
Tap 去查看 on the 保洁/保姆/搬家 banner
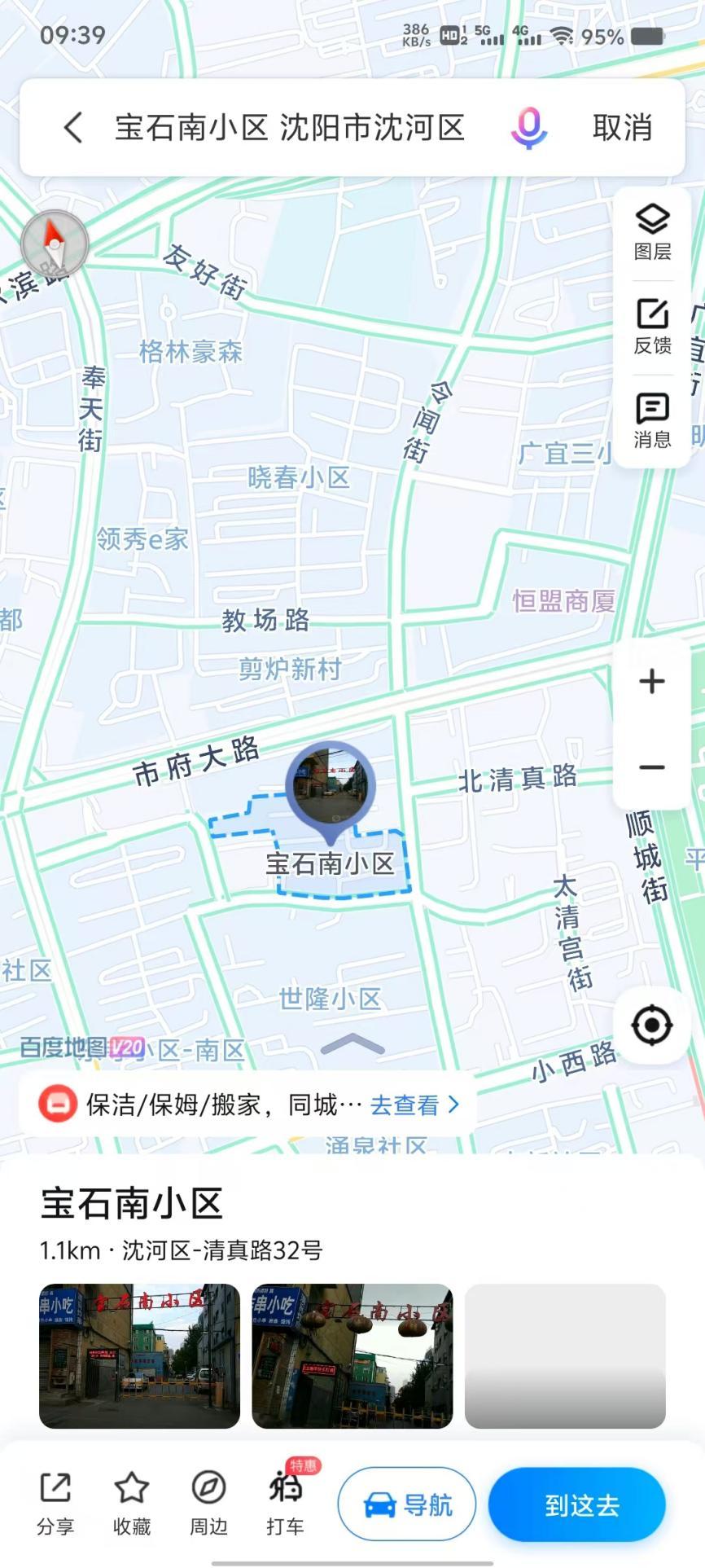point(414,1105)
